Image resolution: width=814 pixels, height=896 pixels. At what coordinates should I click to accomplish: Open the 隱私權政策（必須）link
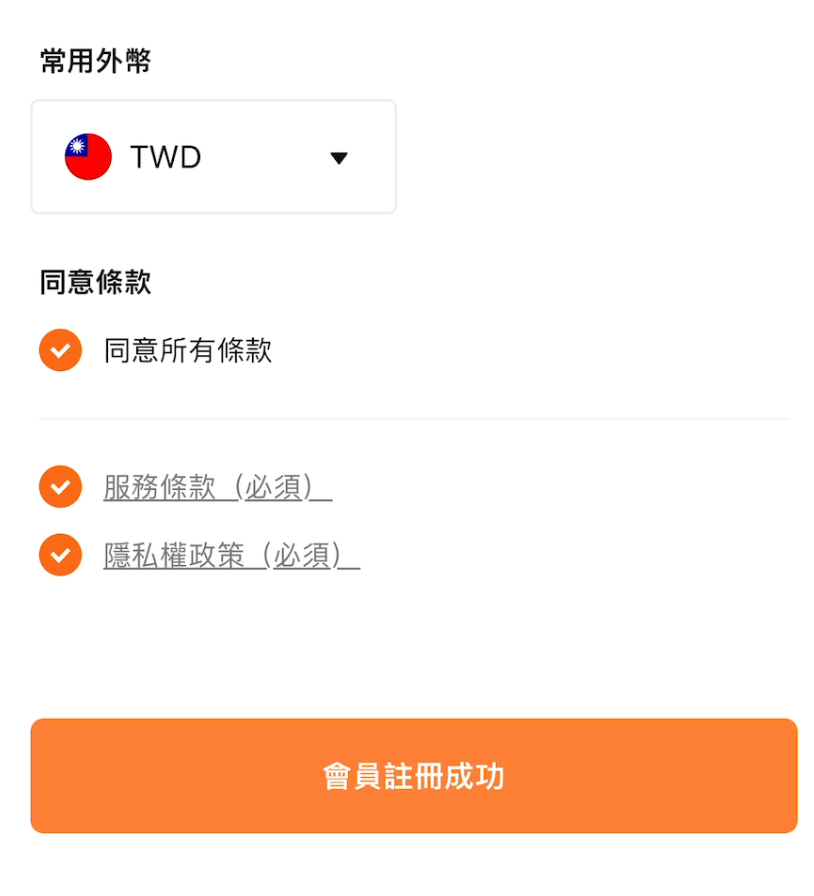pyautogui.click(x=231, y=555)
